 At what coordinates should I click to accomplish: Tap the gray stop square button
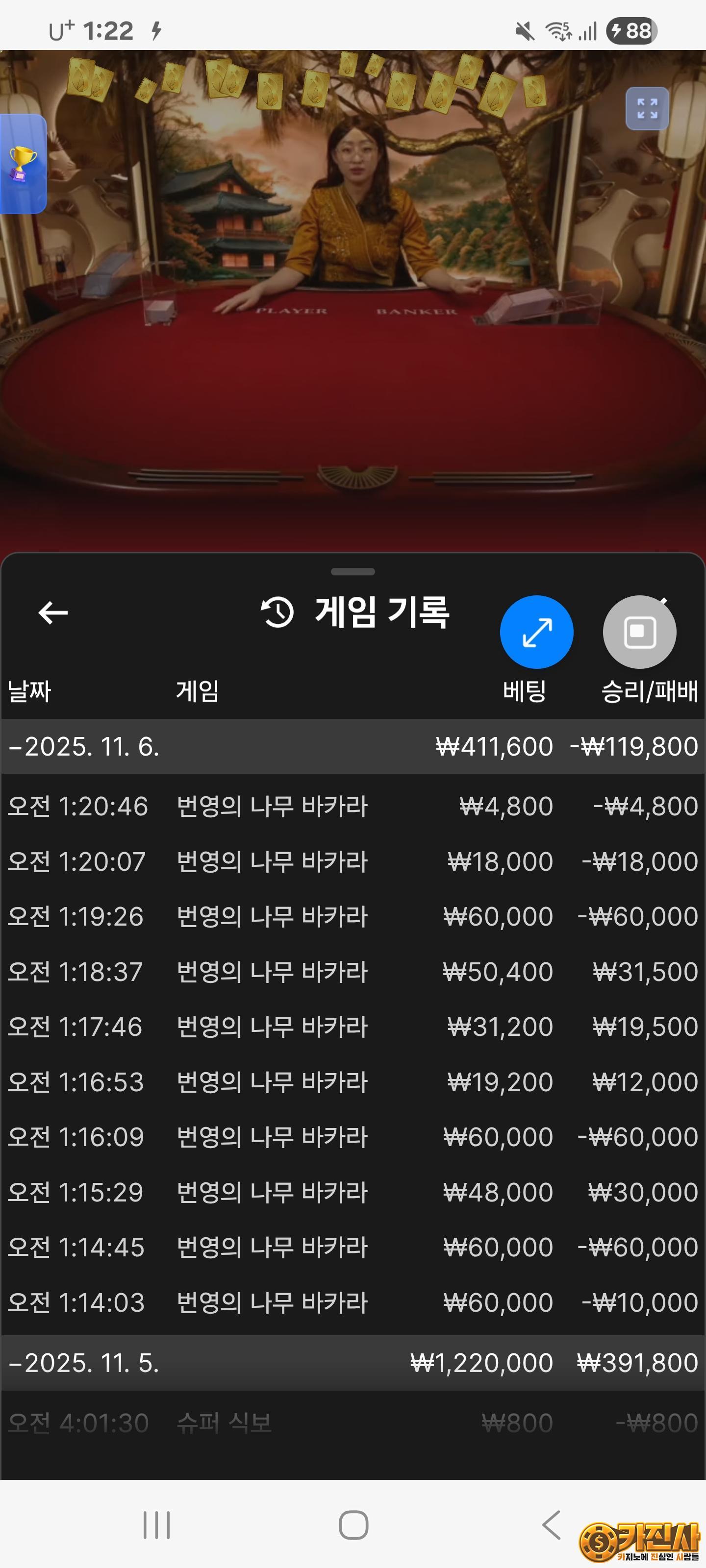[639, 632]
